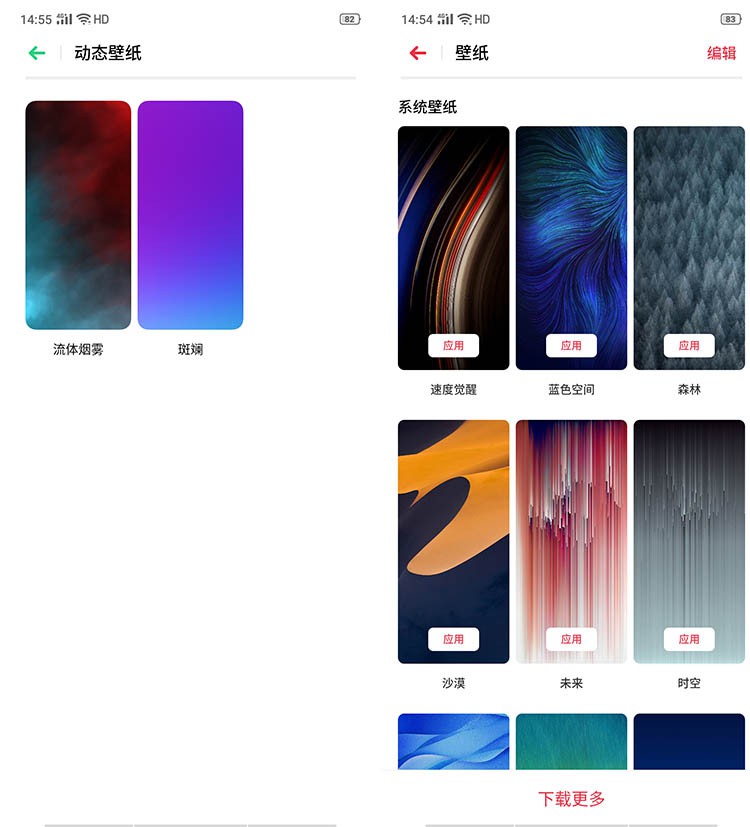Tap 下载更多 to download more wallpapers
Screen dimensions: 750x827
tap(571, 799)
